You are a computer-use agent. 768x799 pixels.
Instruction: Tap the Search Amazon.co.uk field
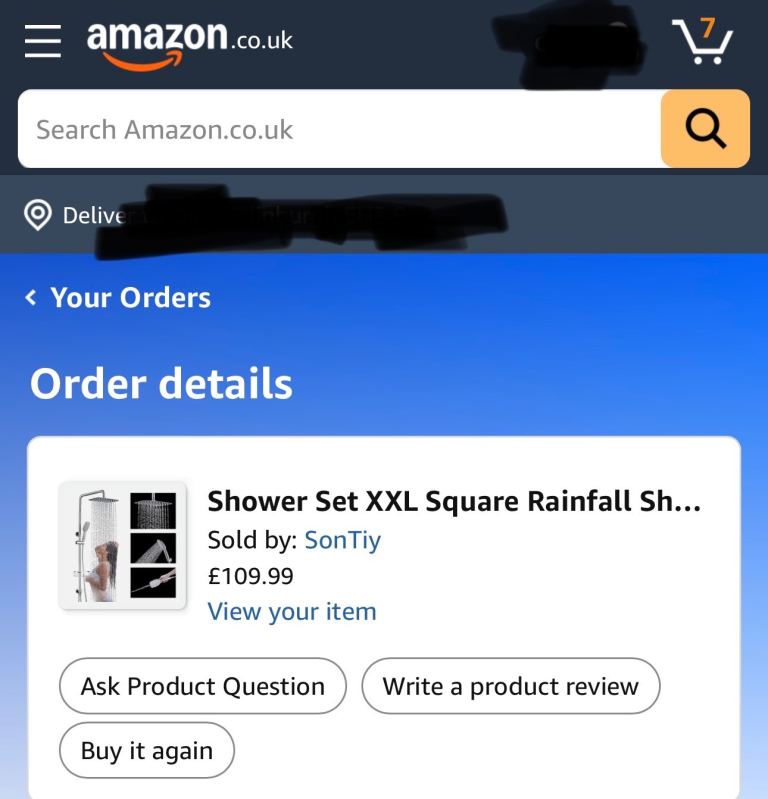click(x=339, y=129)
